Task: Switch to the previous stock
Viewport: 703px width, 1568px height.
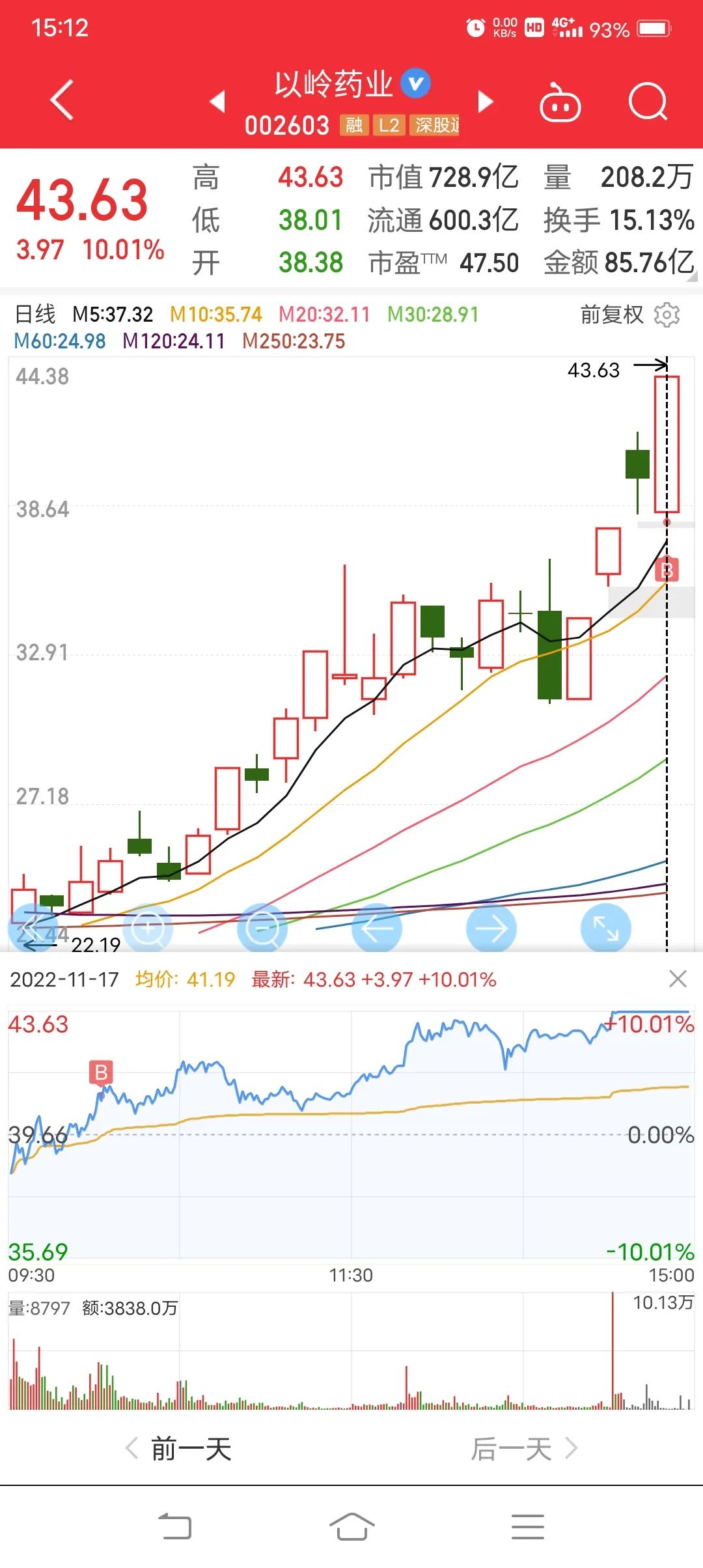Action: 217,102
